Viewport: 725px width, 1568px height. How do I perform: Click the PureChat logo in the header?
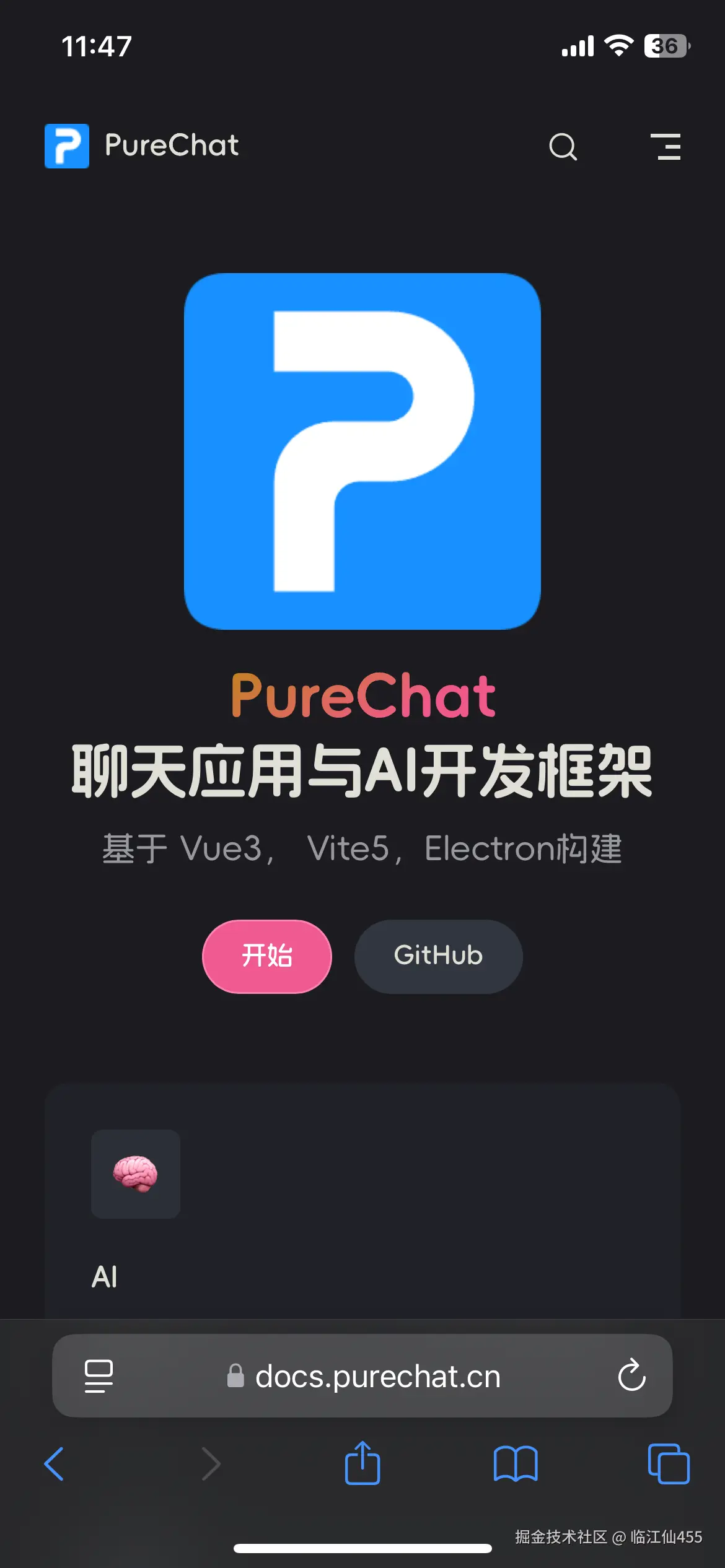click(66, 146)
